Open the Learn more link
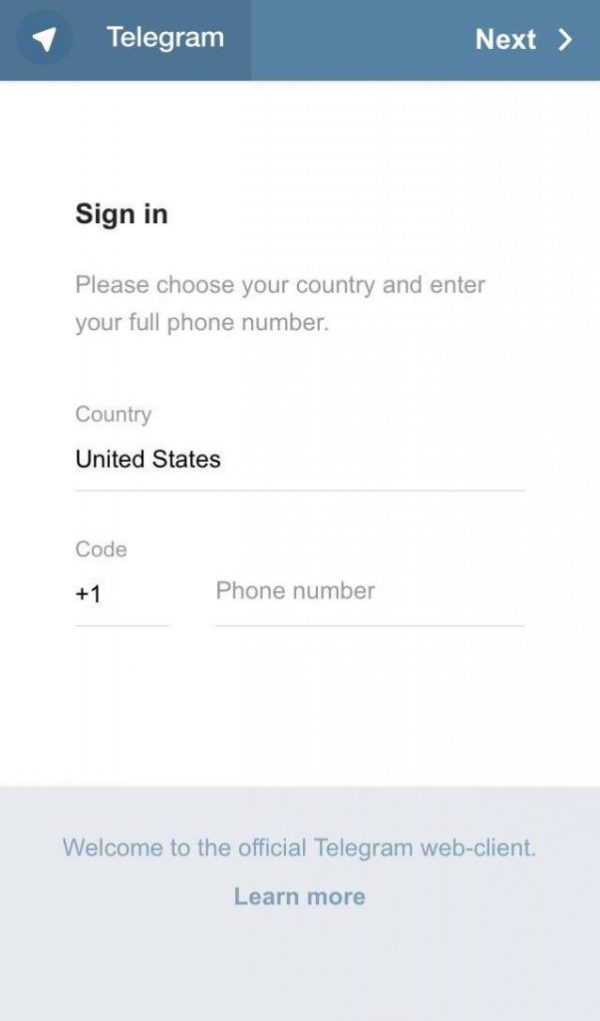The height and width of the screenshot is (1021, 600). (x=299, y=897)
